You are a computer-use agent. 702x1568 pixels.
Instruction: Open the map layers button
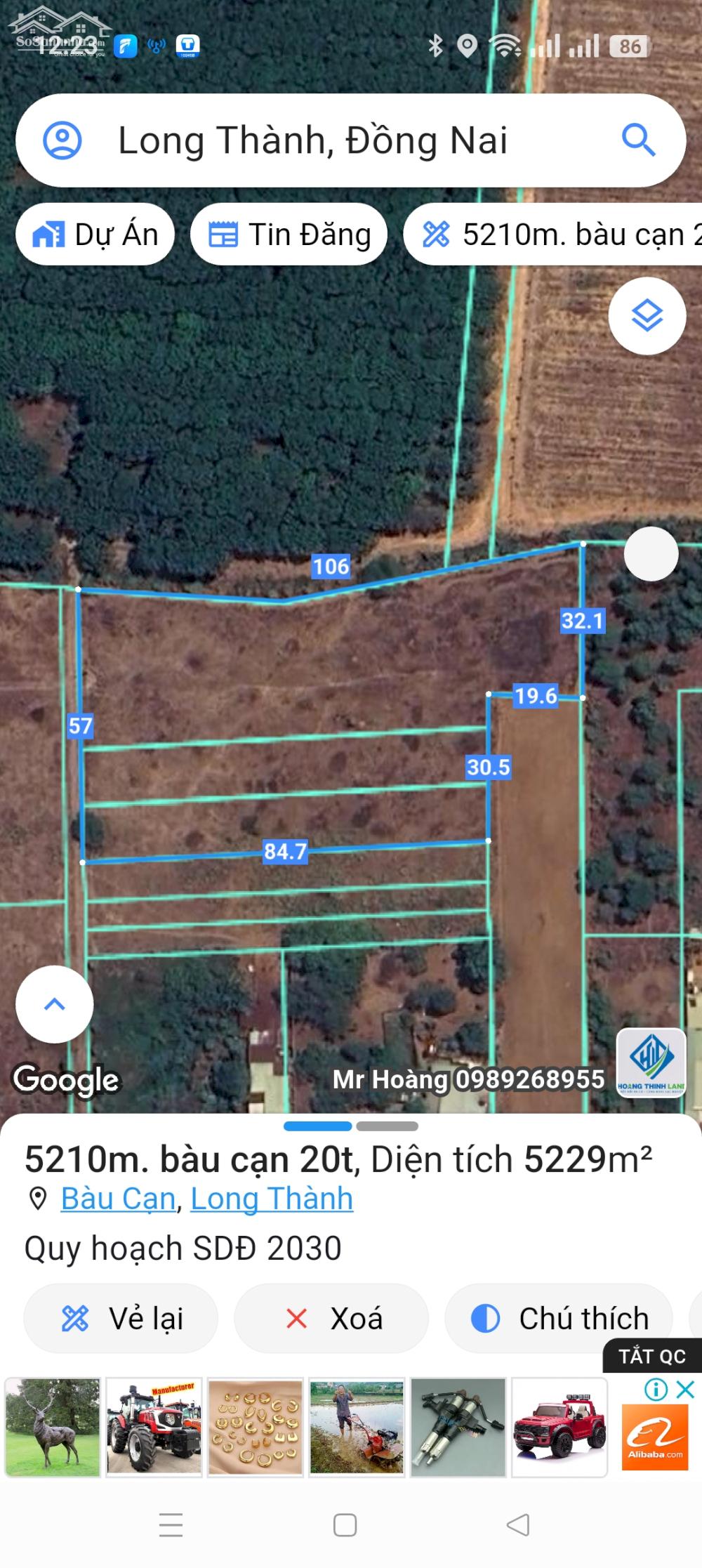pos(647,315)
